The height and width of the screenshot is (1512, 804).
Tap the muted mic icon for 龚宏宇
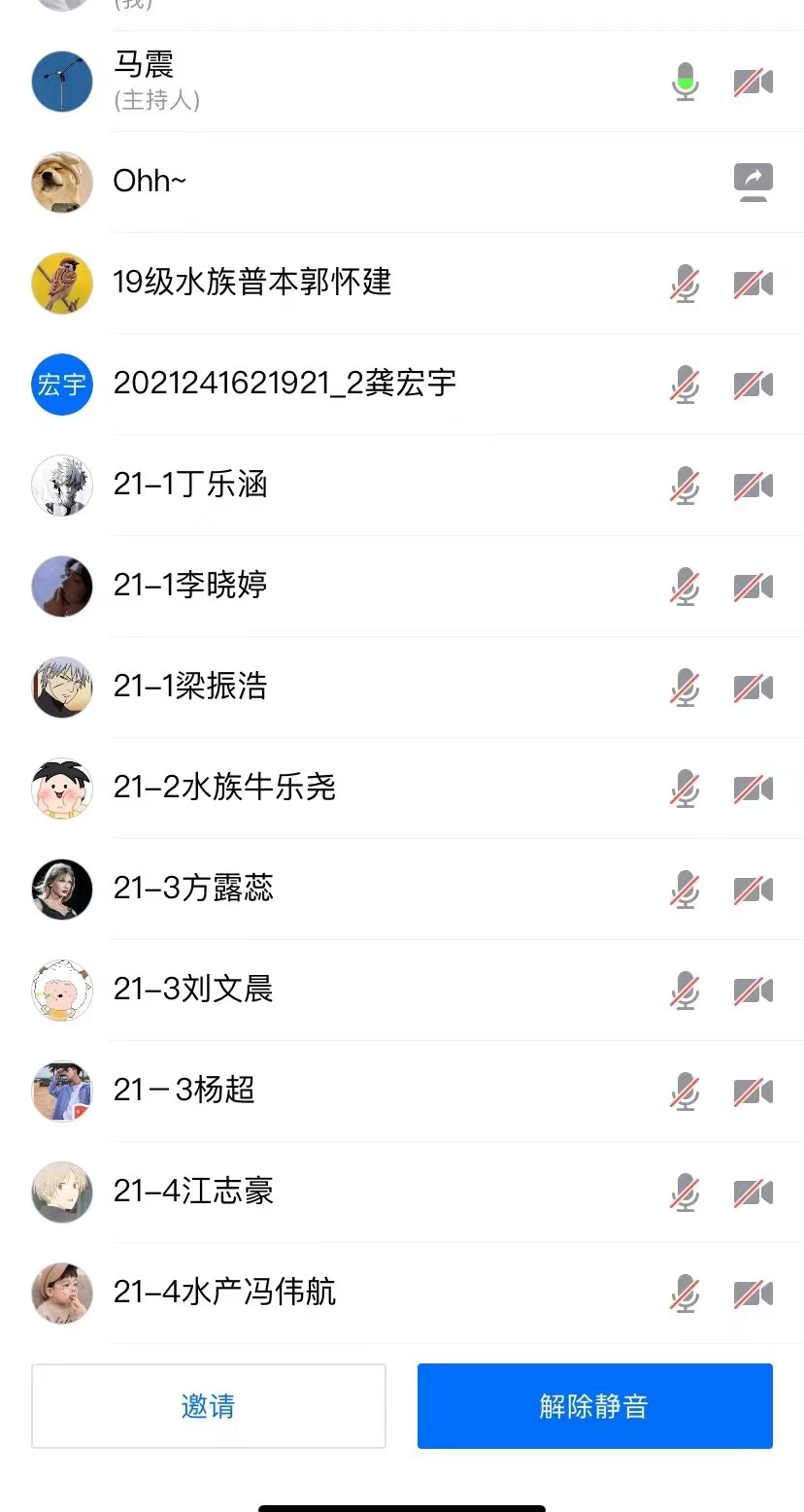point(686,385)
